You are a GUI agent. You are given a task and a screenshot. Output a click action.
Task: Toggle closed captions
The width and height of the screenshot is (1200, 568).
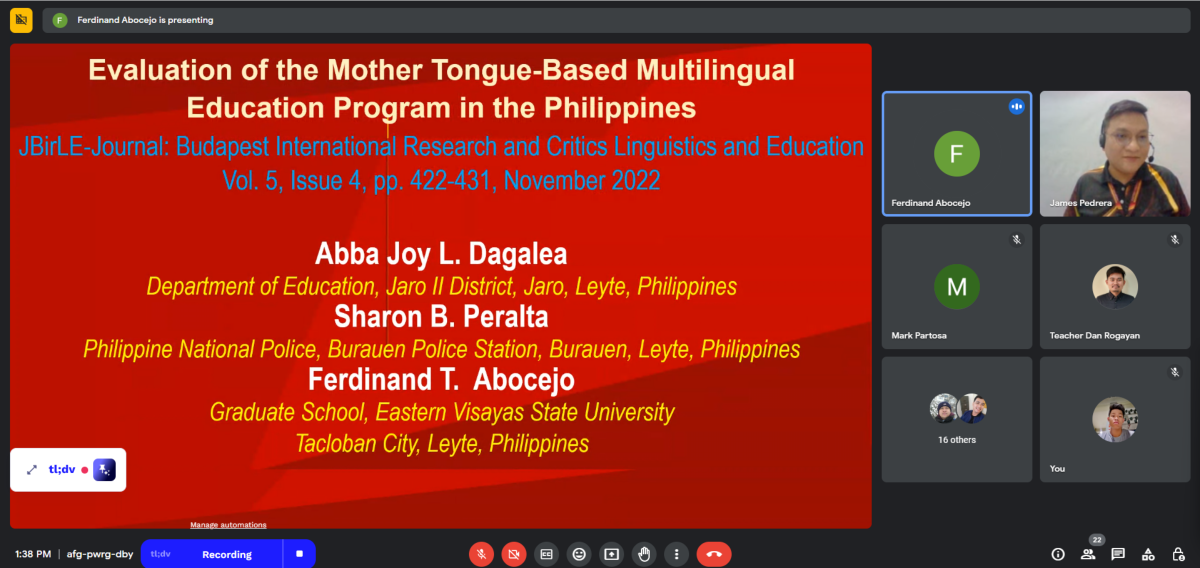[546, 554]
